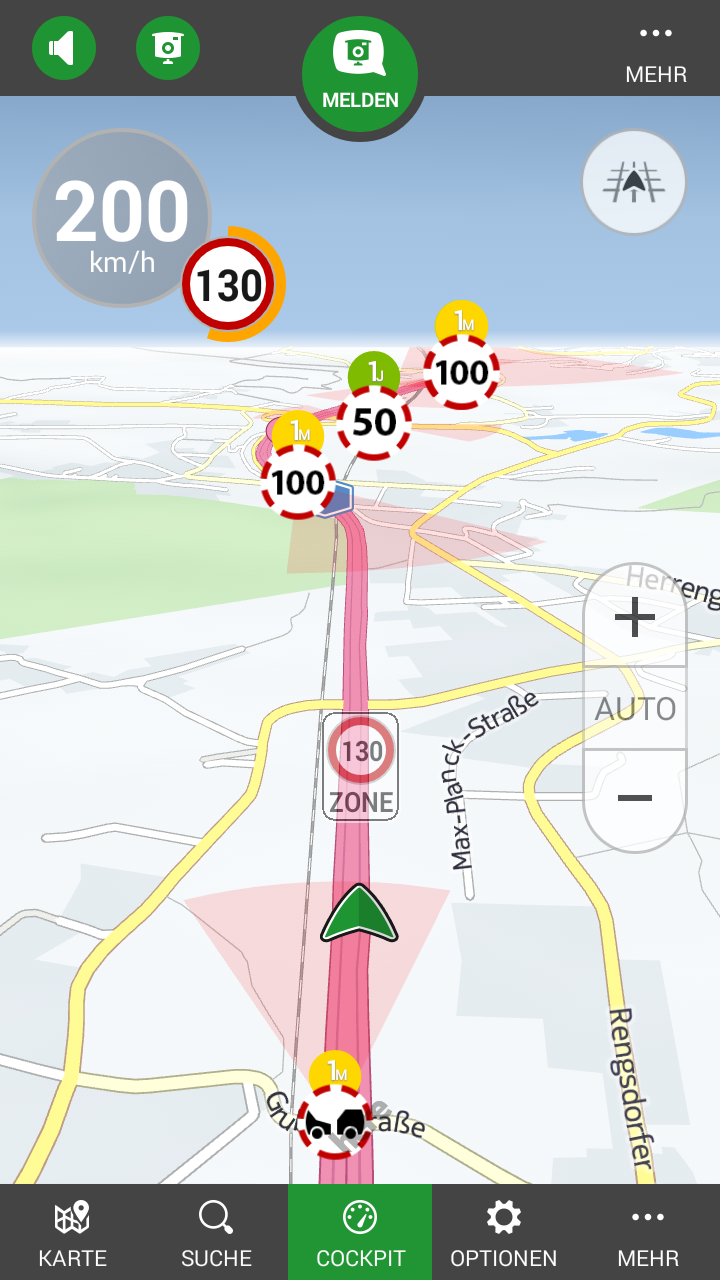
Task: Open the Optionen settings tab
Action: (x=503, y=1233)
